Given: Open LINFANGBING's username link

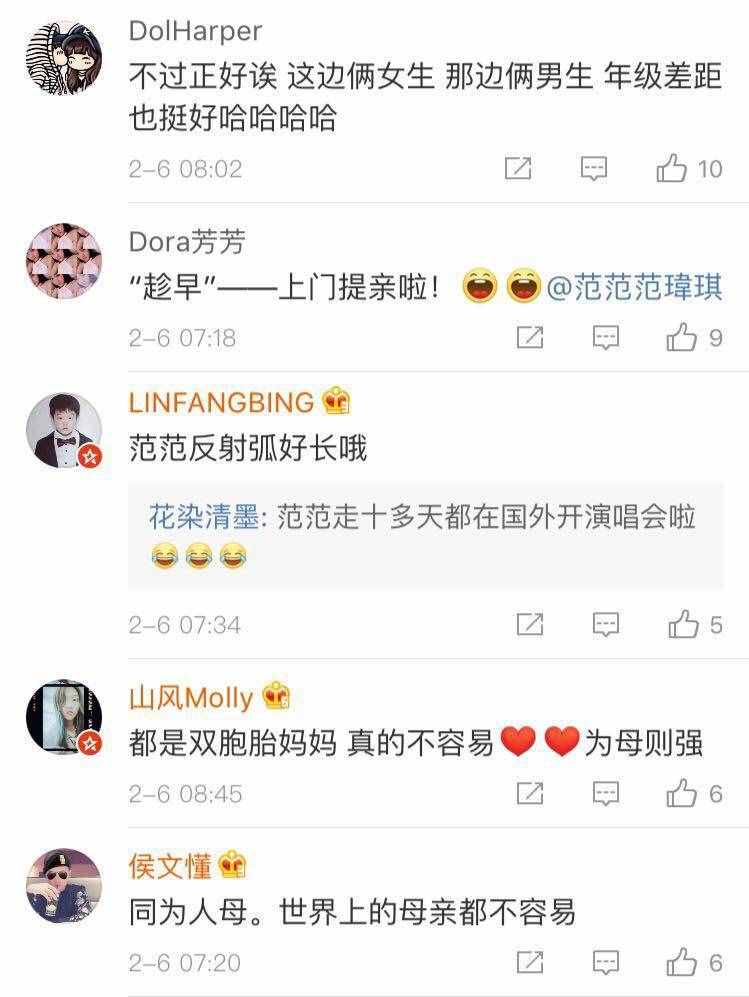Looking at the screenshot, I should 221,402.
